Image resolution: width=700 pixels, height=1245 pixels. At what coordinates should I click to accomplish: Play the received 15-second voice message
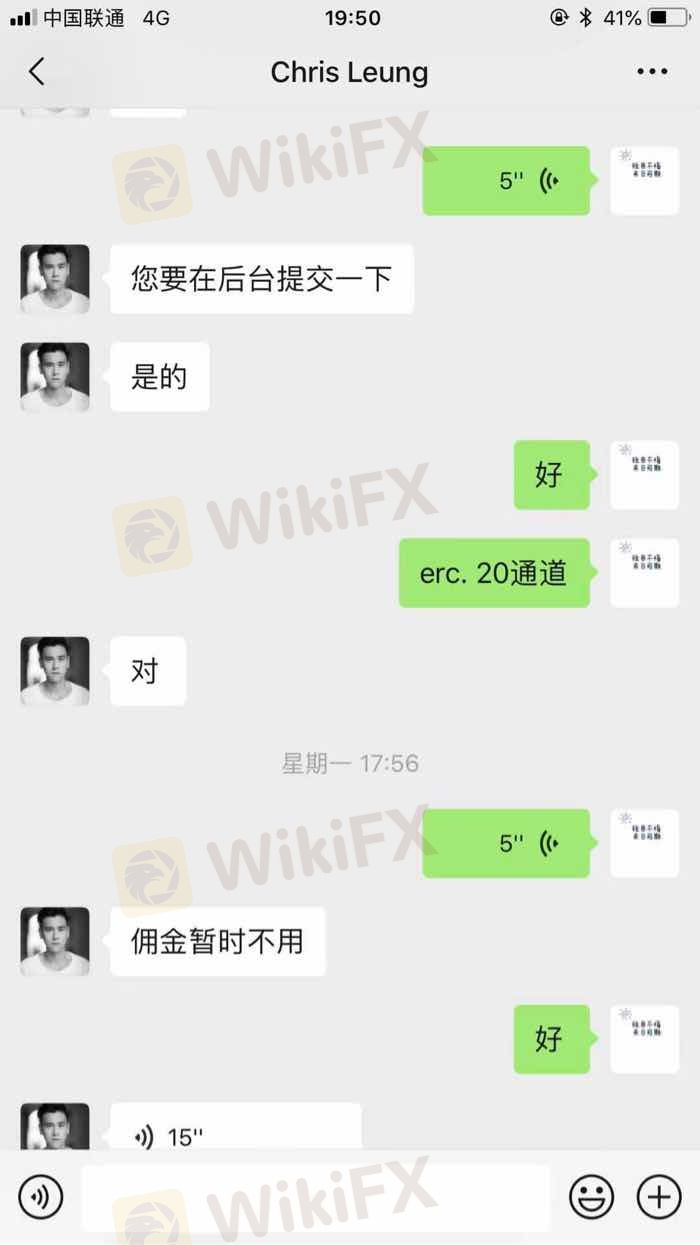click(235, 1130)
